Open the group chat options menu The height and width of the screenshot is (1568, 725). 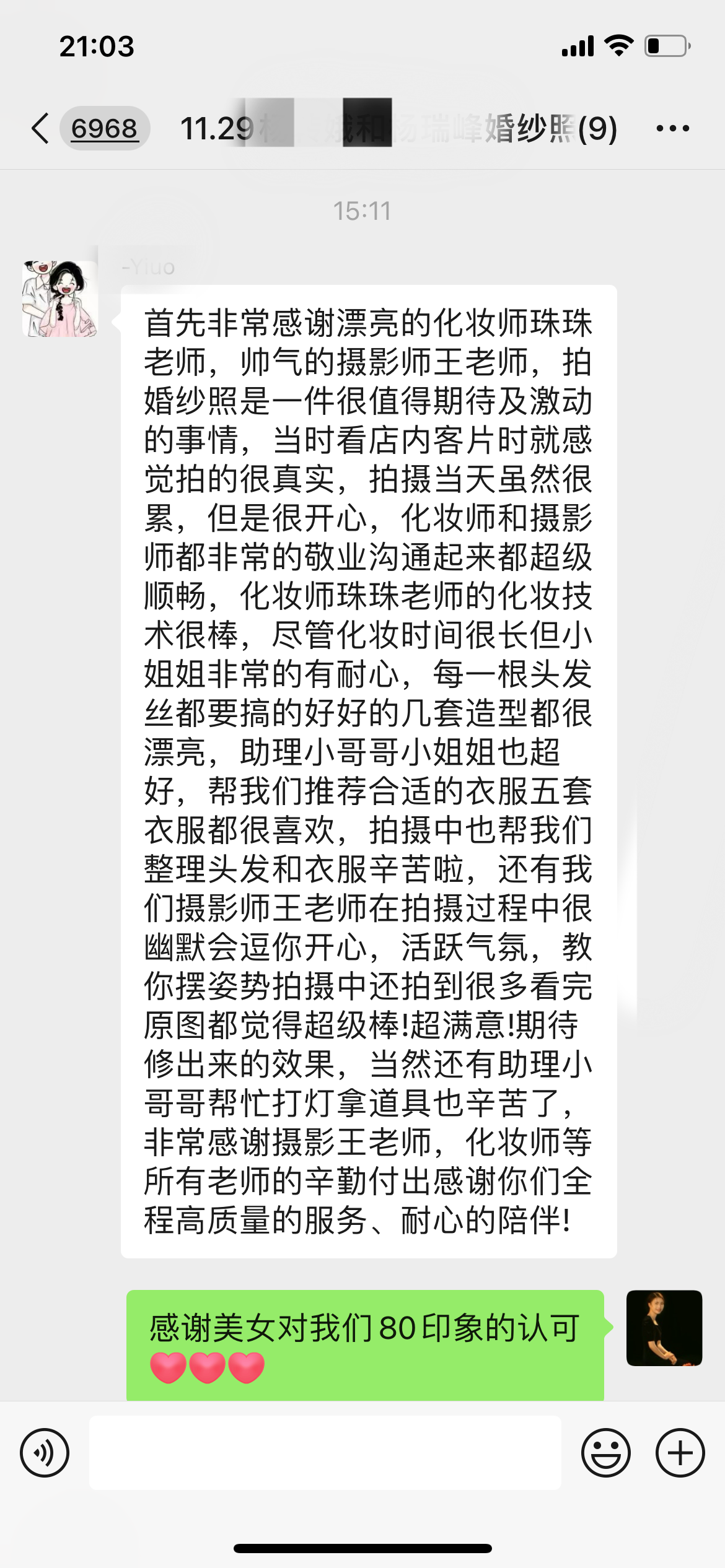click(672, 129)
